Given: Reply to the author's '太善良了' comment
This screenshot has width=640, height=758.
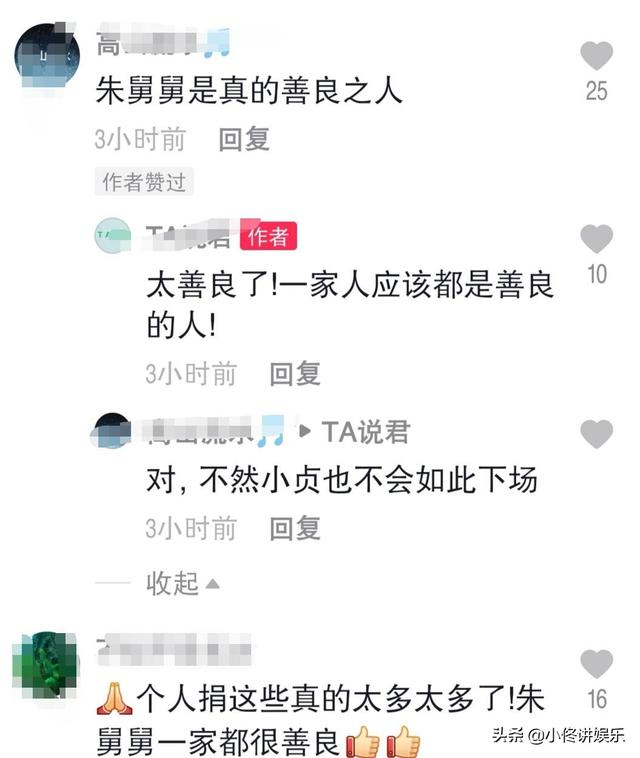Looking at the screenshot, I should (295, 374).
